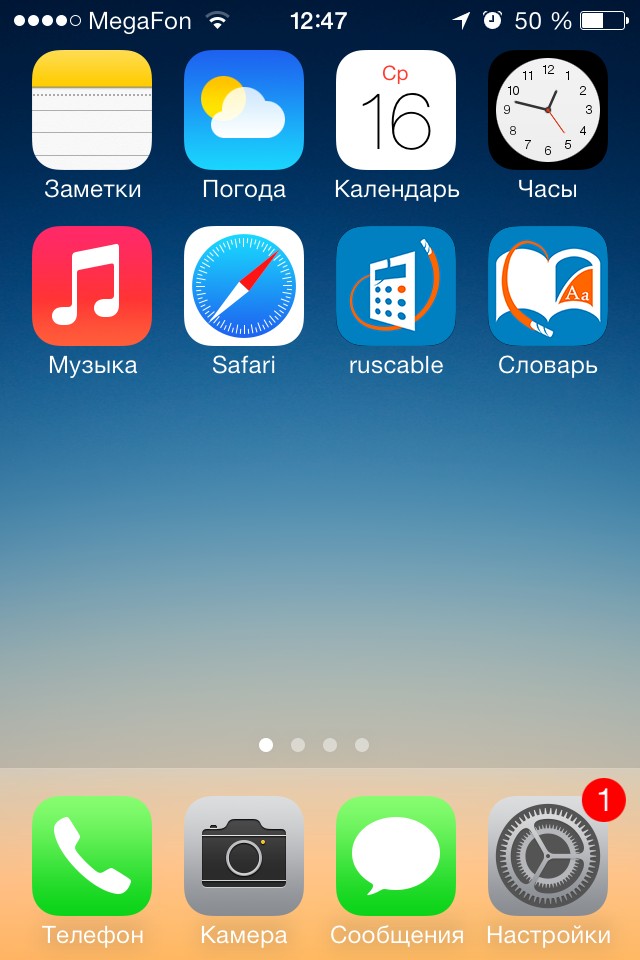Open the Словарь dictionary app
The width and height of the screenshot is (640, 960).
547,286
